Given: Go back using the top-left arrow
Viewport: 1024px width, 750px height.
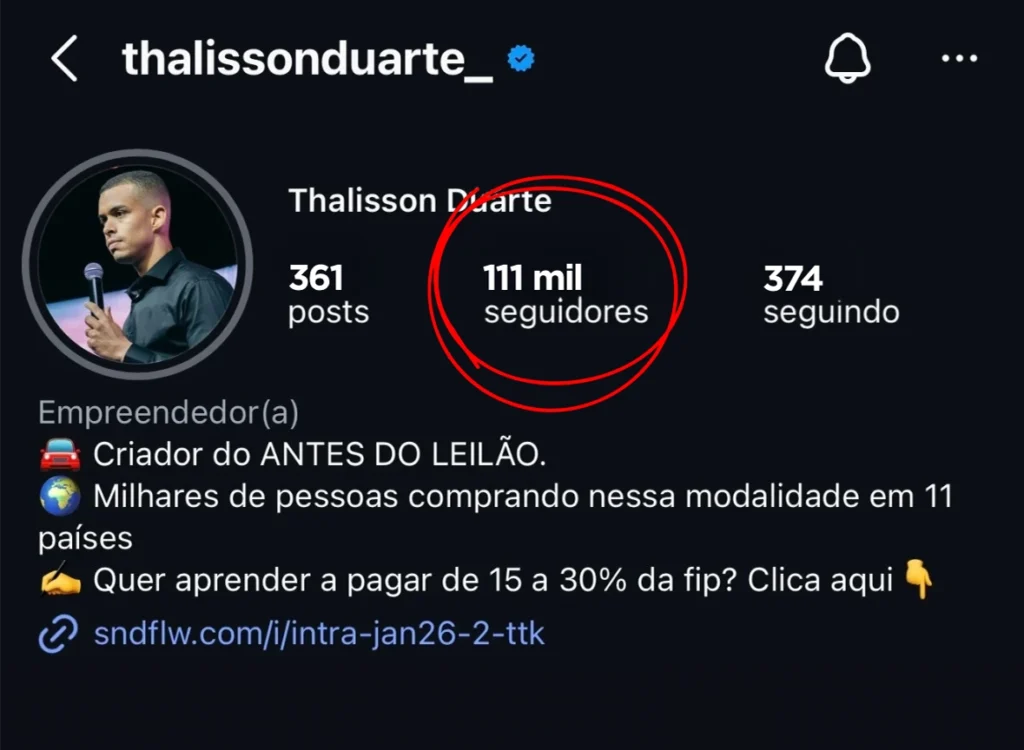Looking at the screenshot, I should point(65,60).
